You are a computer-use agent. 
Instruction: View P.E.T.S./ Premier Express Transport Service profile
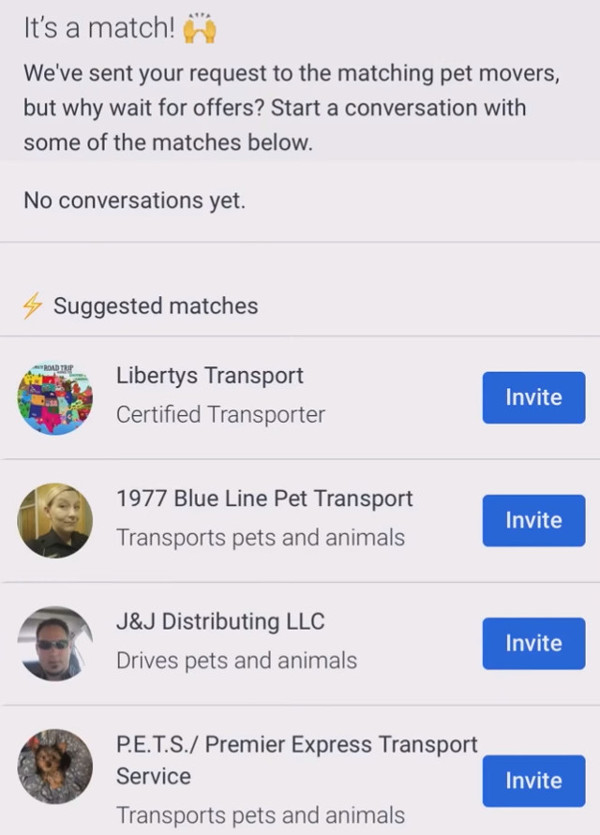tap(296, 746)
